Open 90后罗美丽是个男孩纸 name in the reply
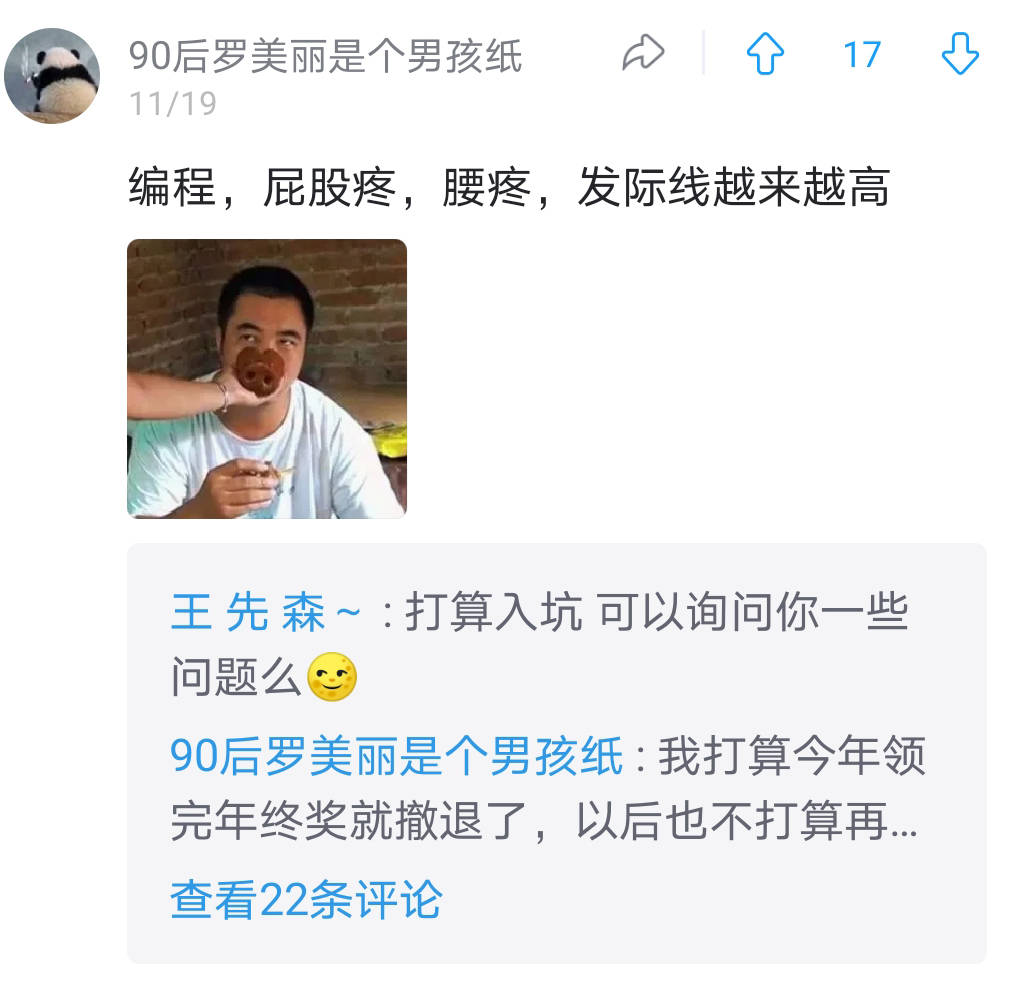The image size is (1035, 999). point(396,756)
